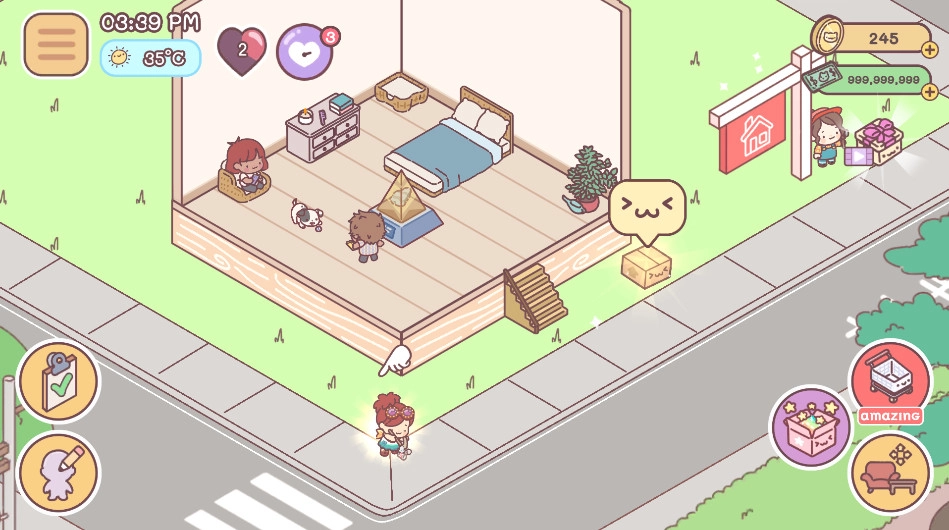The width and height of the screenshot is (949, 530).
Task: Open the character edit pencil button
Action: (58, 471)
